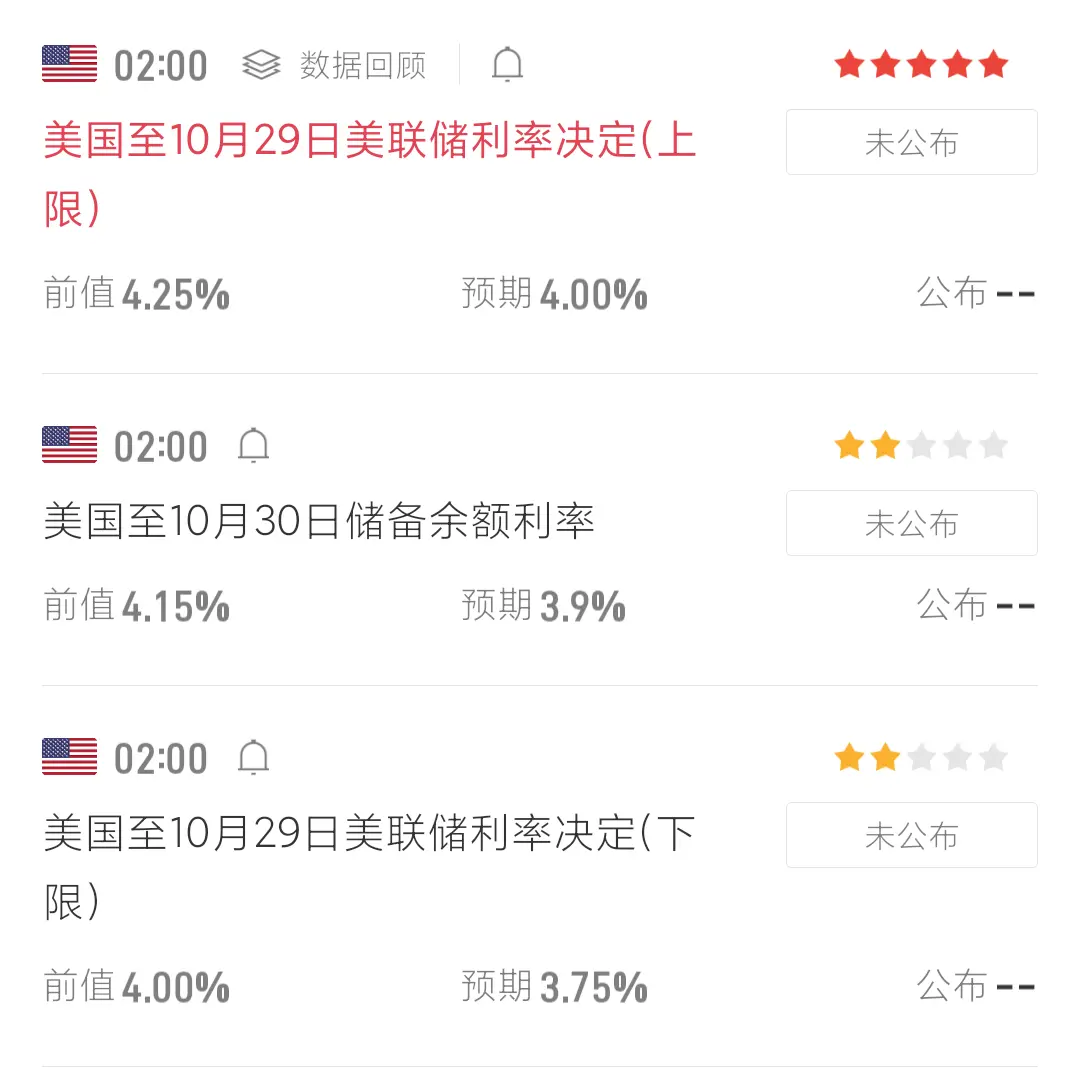Set reminder bell for 储备余额利率

click(x=253, y=446)
